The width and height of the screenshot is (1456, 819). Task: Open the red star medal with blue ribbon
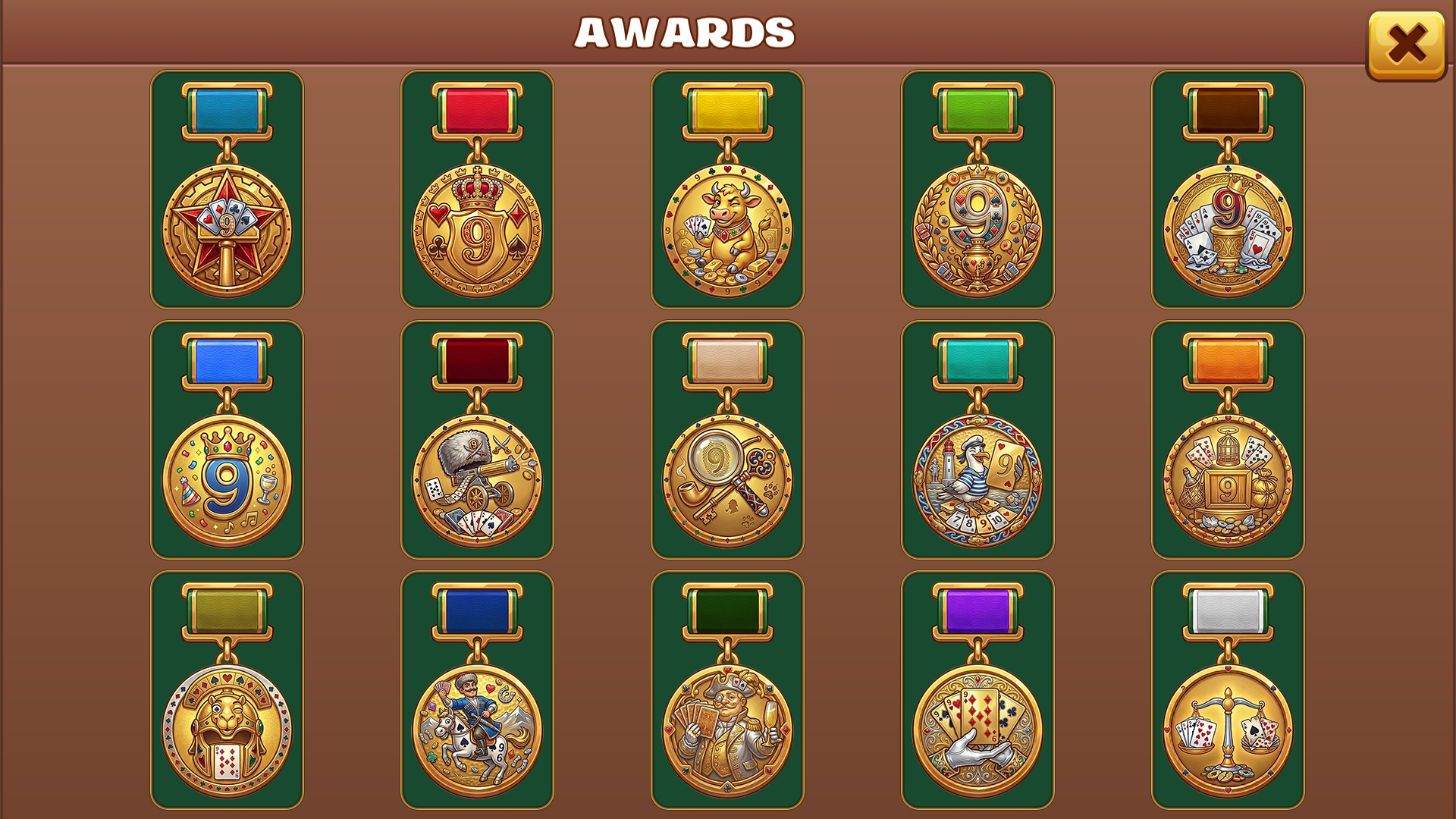click(x=227, y=190)
